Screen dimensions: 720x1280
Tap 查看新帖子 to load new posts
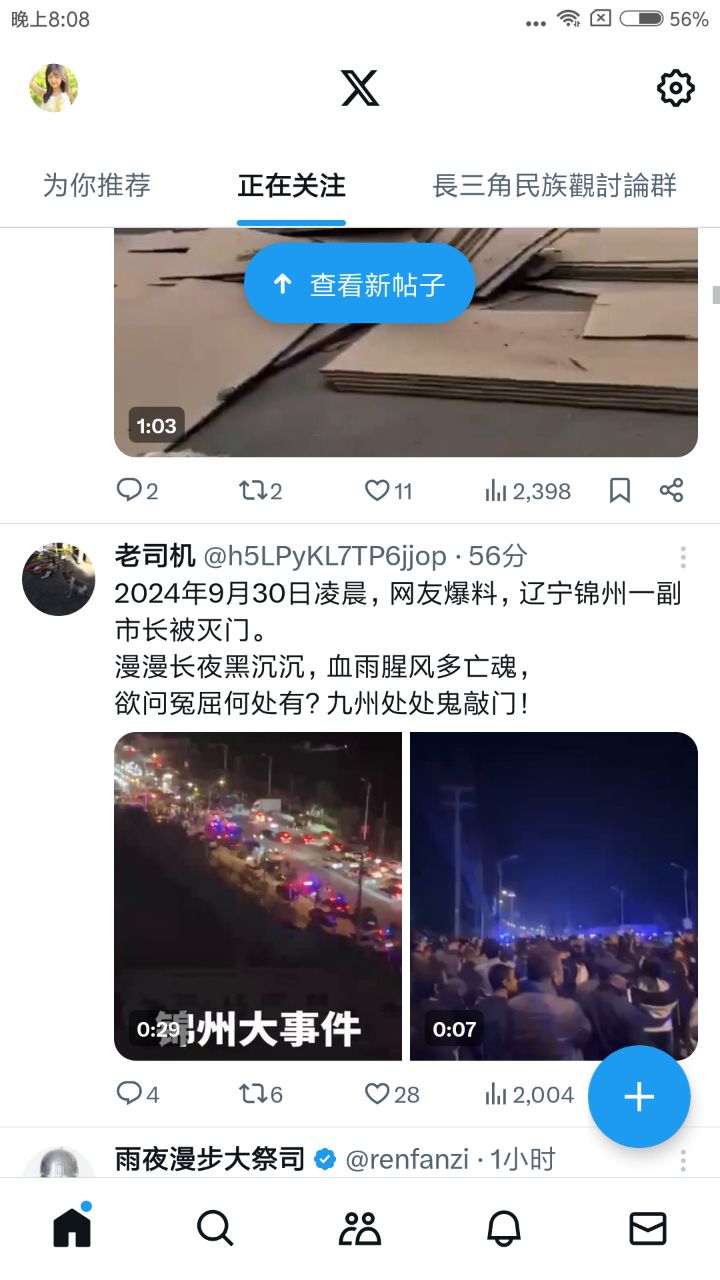[x=360, y=284]
